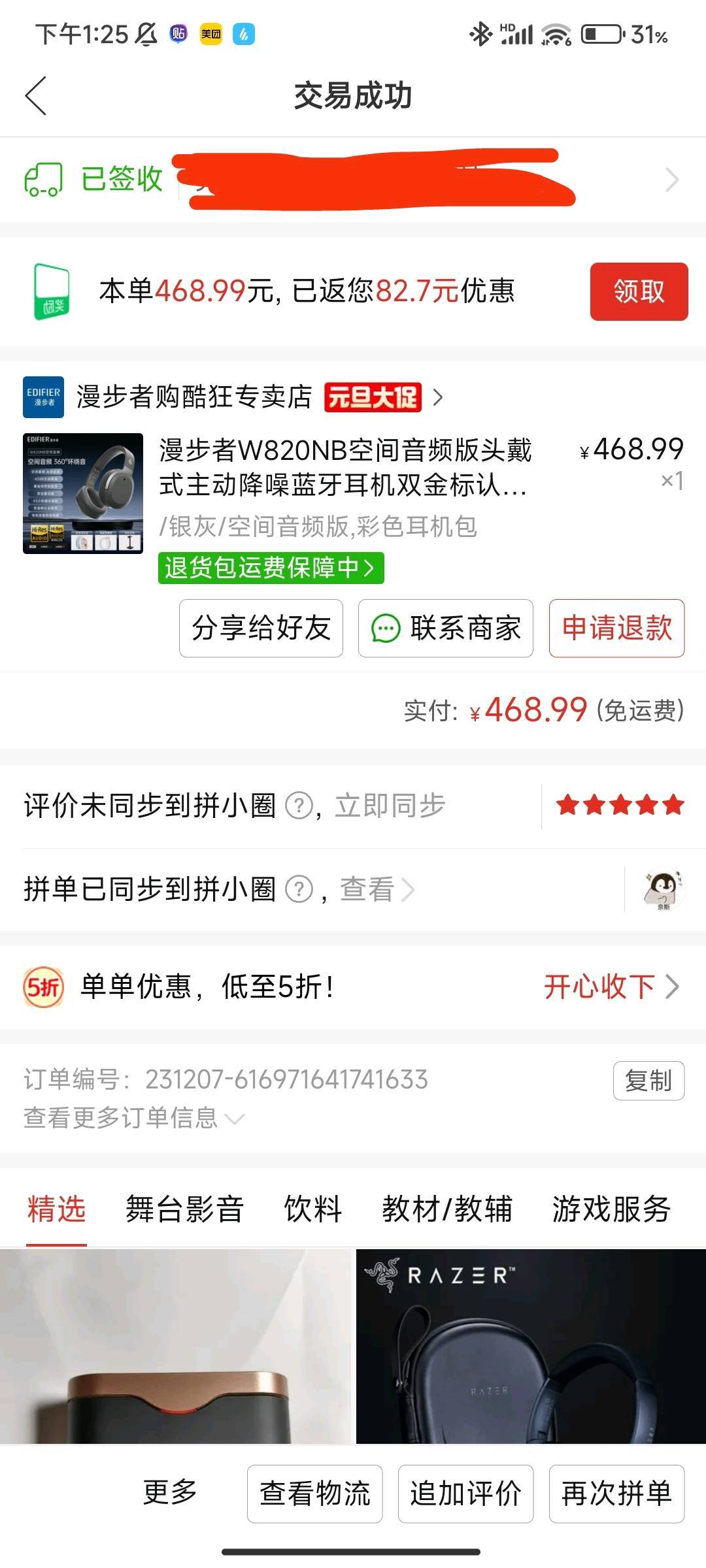Open the 更多 options
This screenshot has width=706, height=1568.
point(170,1493)
